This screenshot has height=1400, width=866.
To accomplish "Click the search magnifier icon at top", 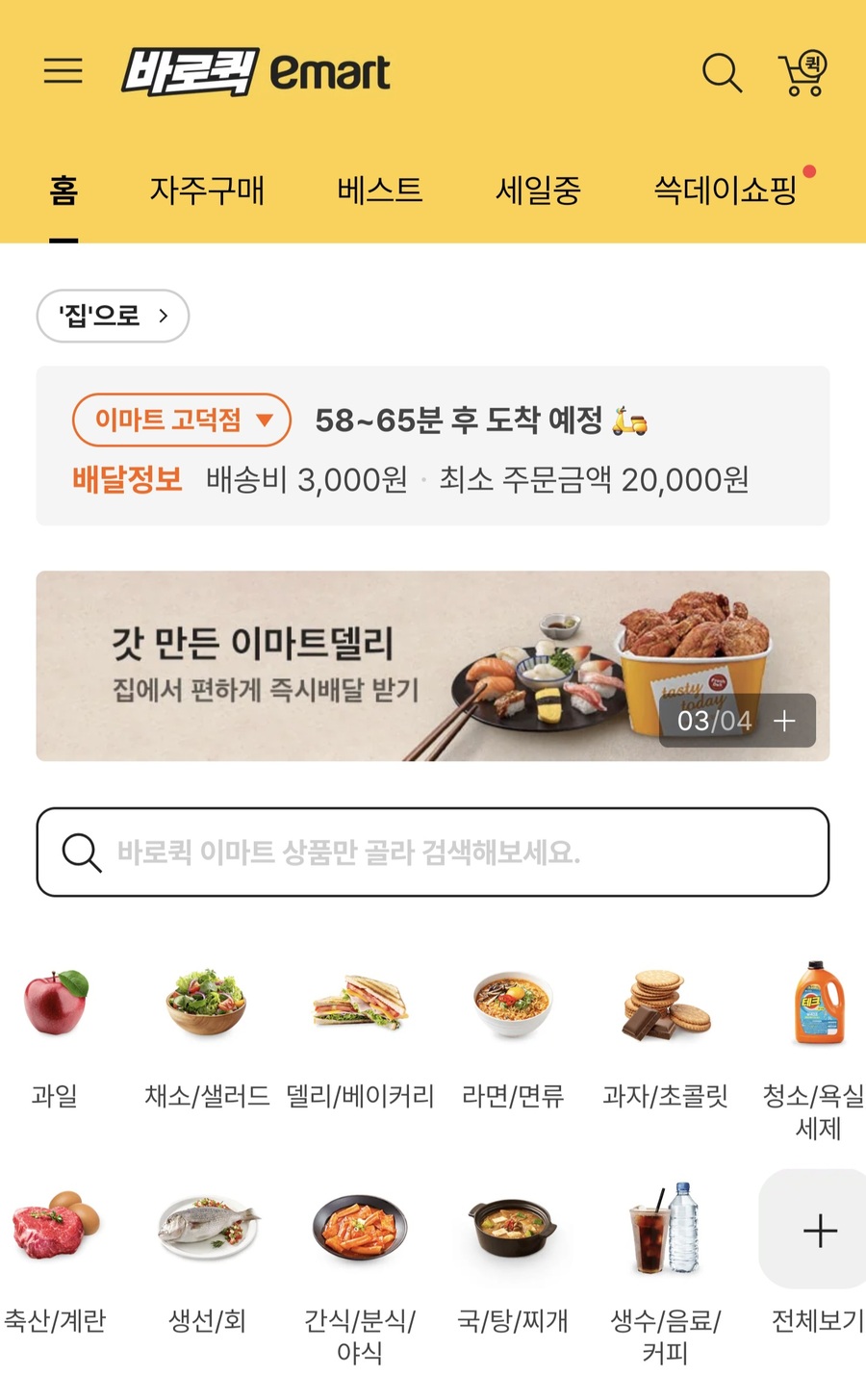I will [721, 72].
